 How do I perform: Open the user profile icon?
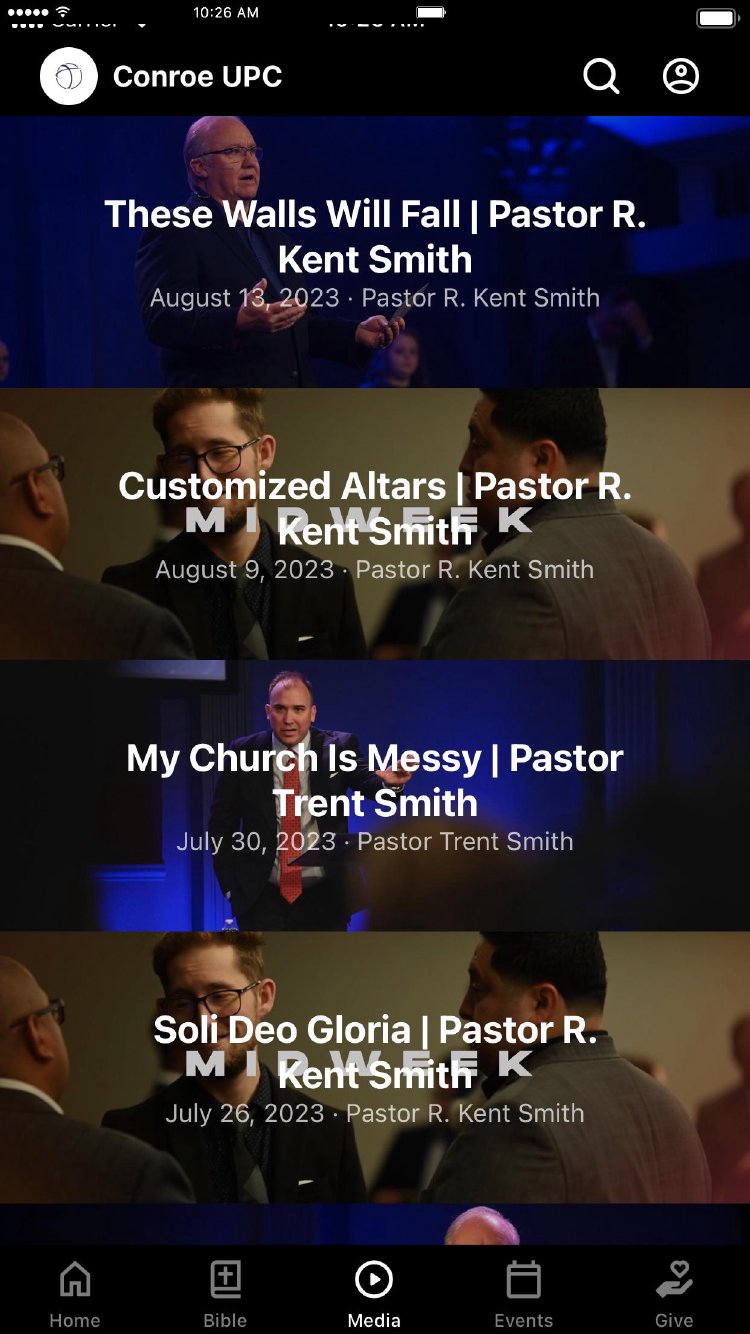click(681, 76)
